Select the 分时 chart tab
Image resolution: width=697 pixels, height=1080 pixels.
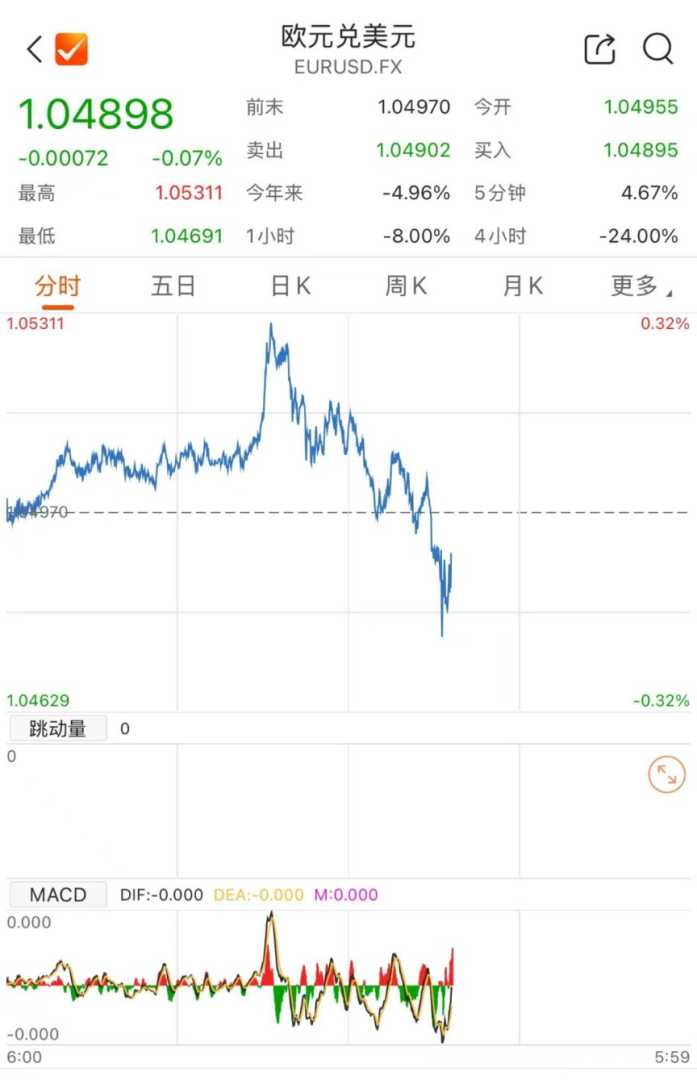tap(57, 287)
